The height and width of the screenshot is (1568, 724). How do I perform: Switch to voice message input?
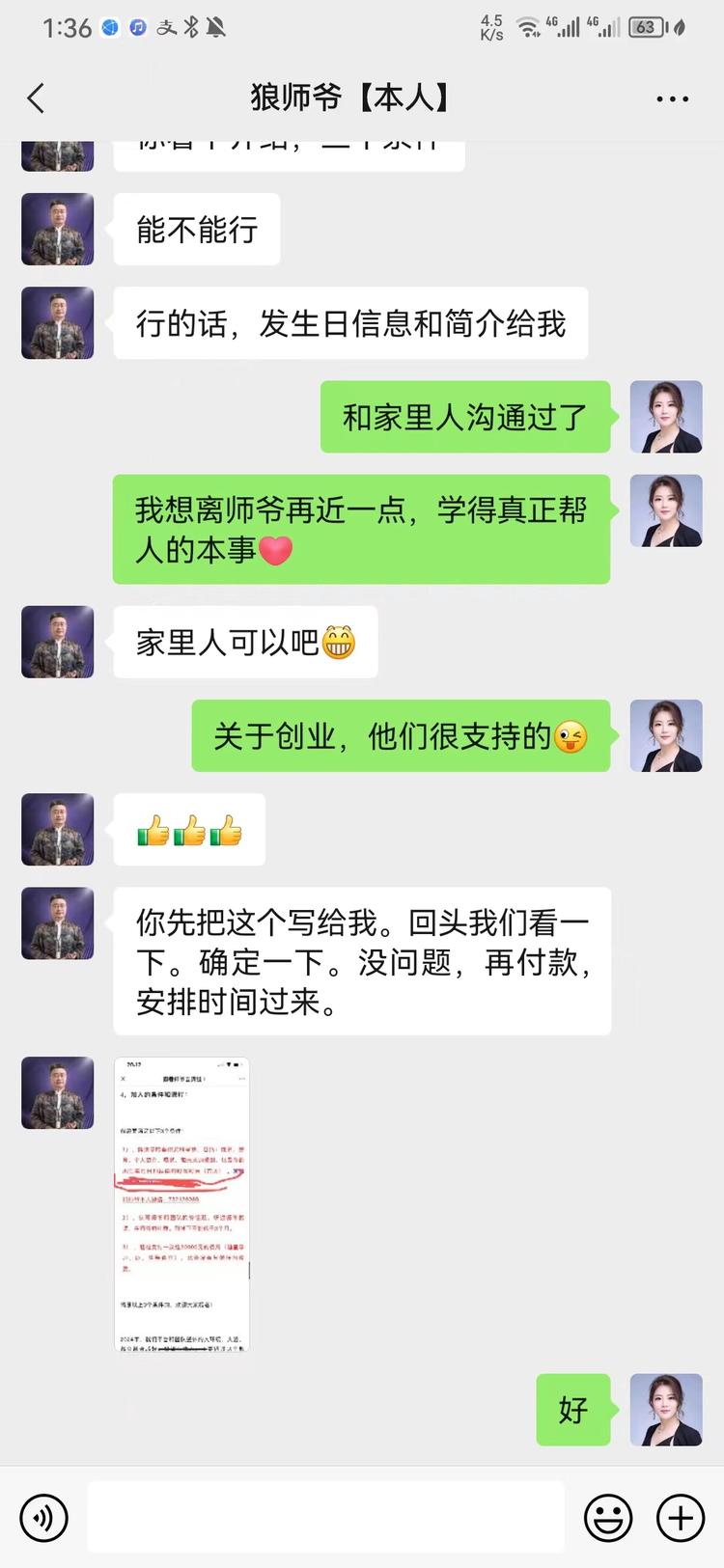pyautogui.click(x=43, y=1518)
